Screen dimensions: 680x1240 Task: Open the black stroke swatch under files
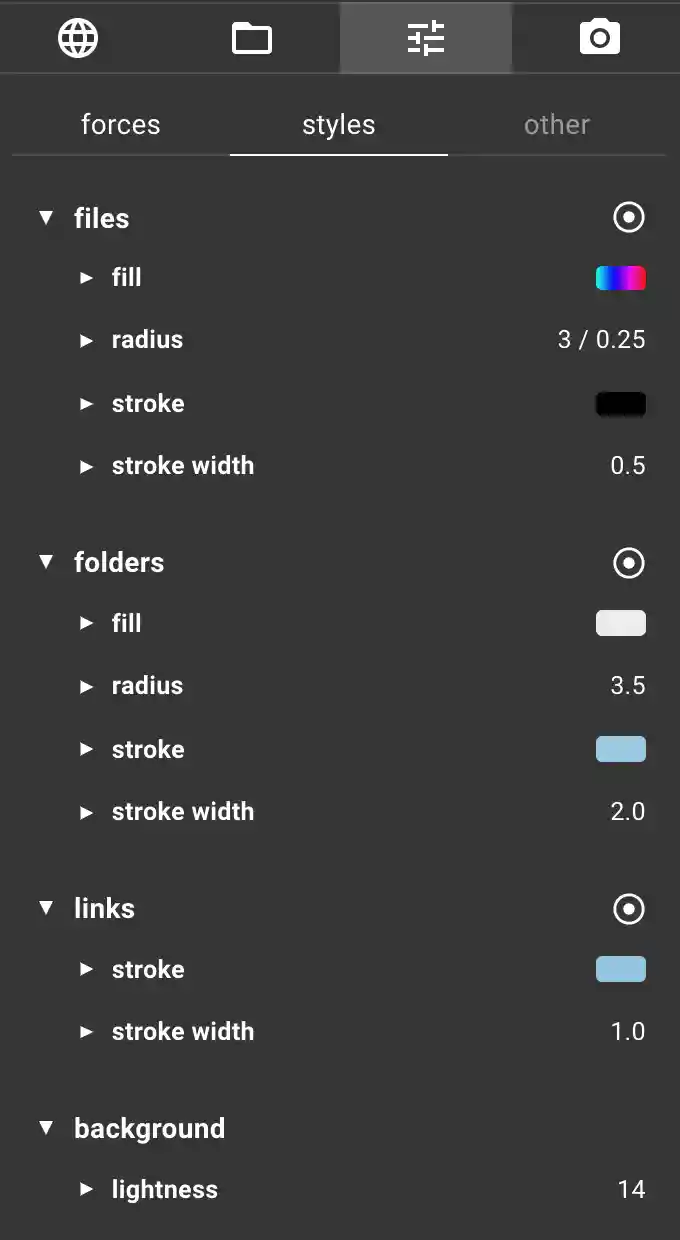(620, 404)
